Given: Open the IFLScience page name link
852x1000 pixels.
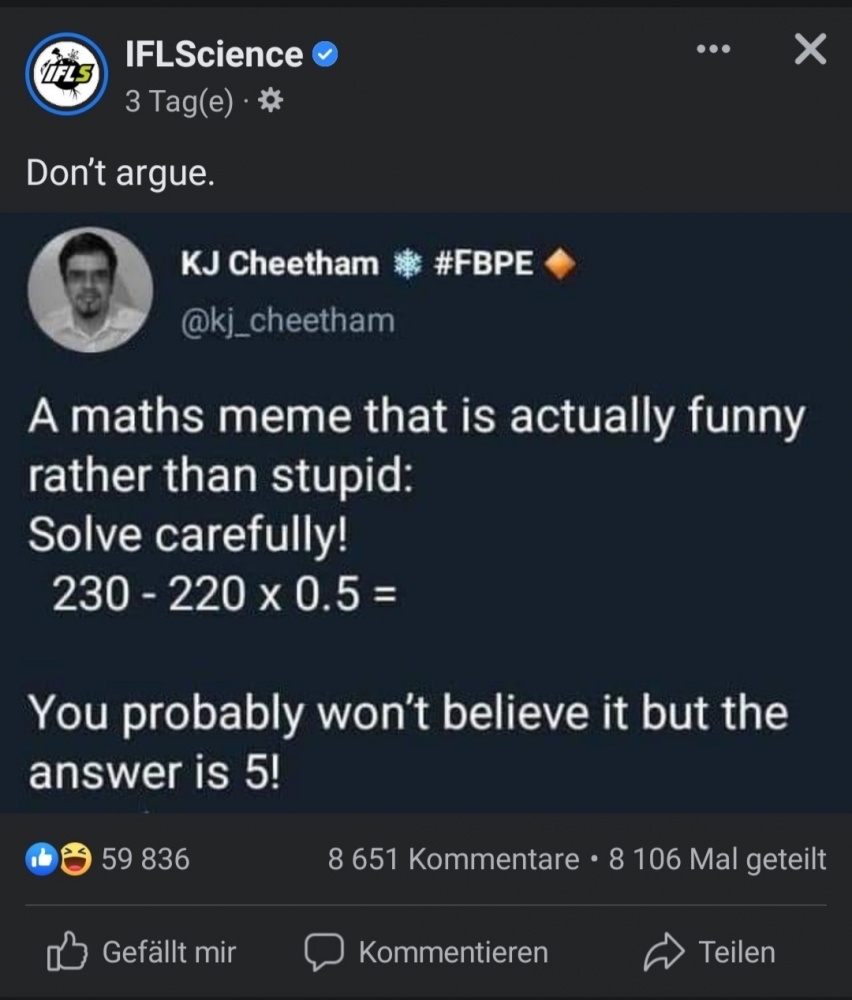Looking at the screenshot, I should (x=214, y=54).
